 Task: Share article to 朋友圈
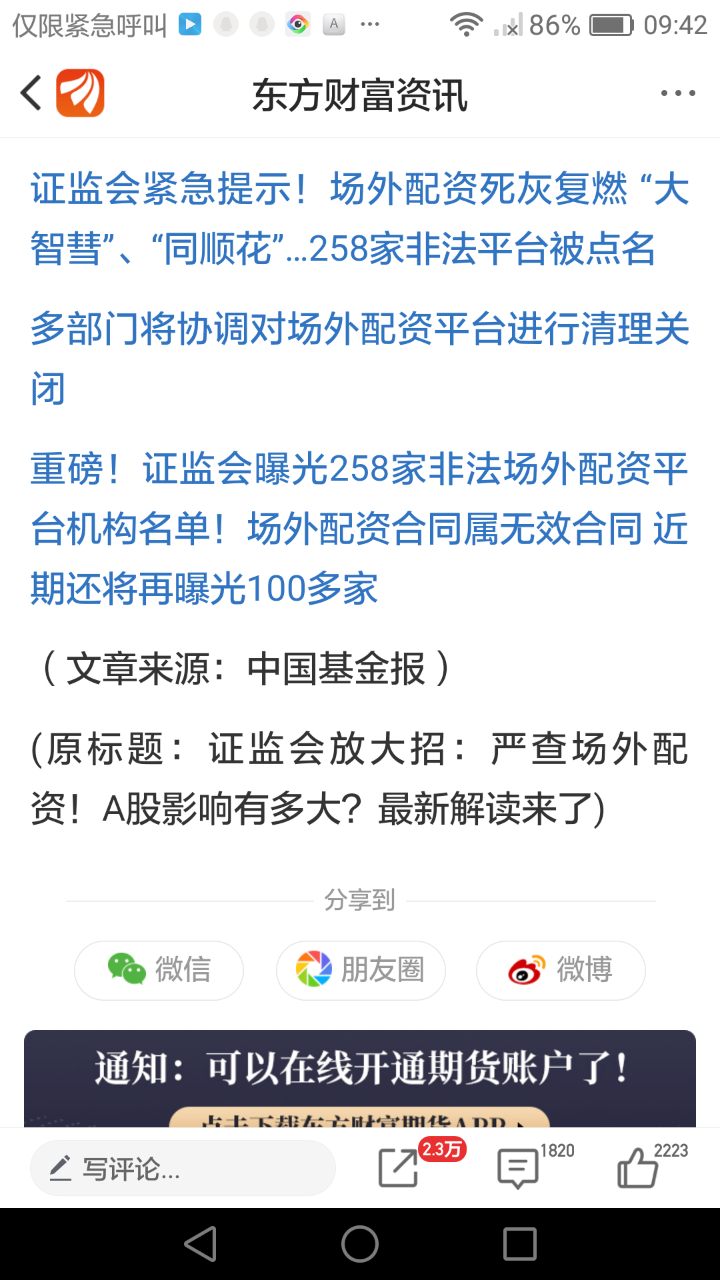360,969
